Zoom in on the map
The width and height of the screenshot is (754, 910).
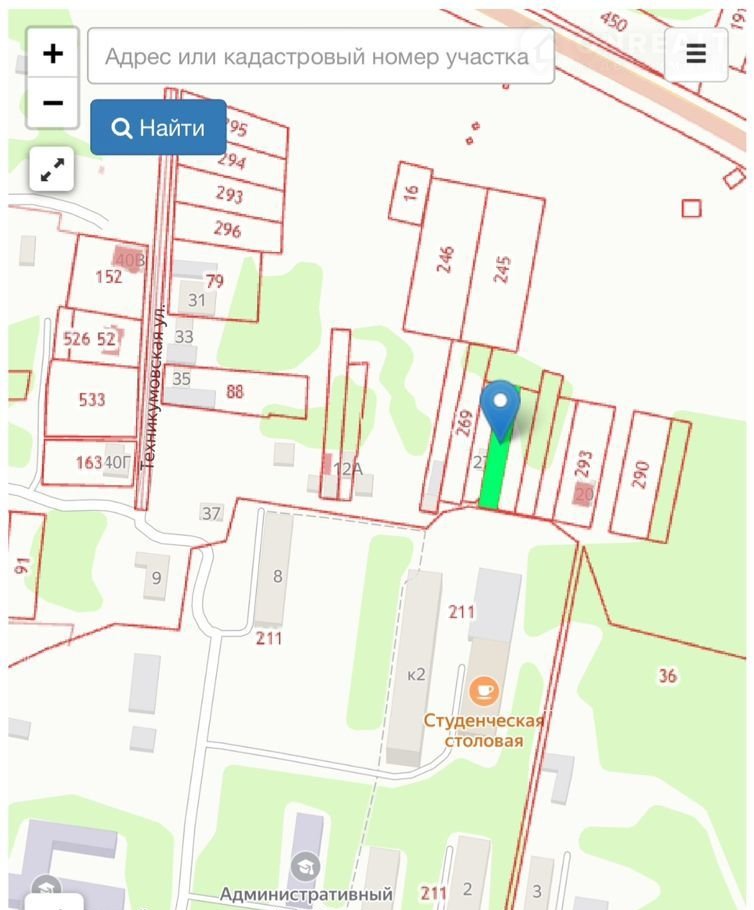coord(52,54)
